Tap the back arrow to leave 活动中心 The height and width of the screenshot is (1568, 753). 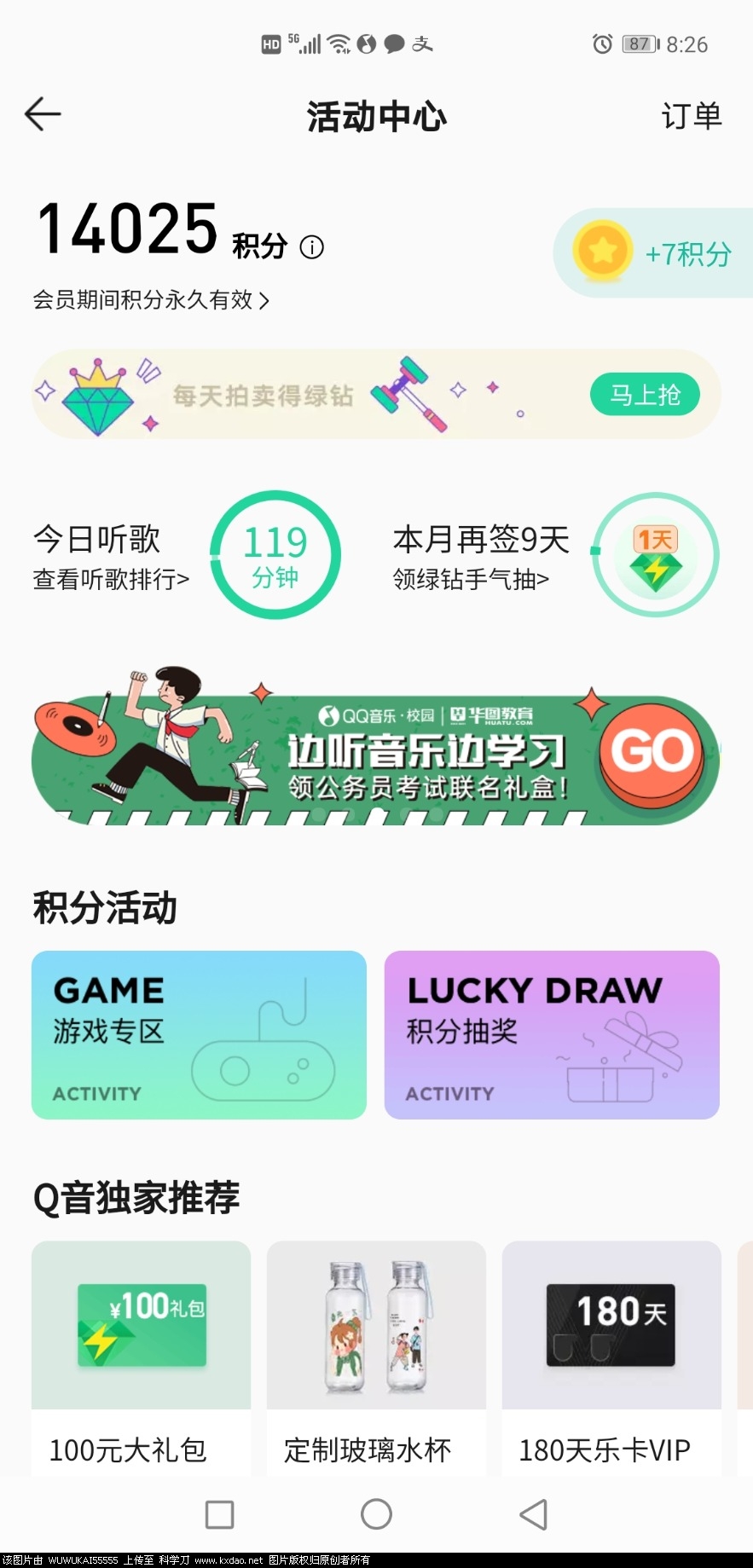(x=42, y=113)
